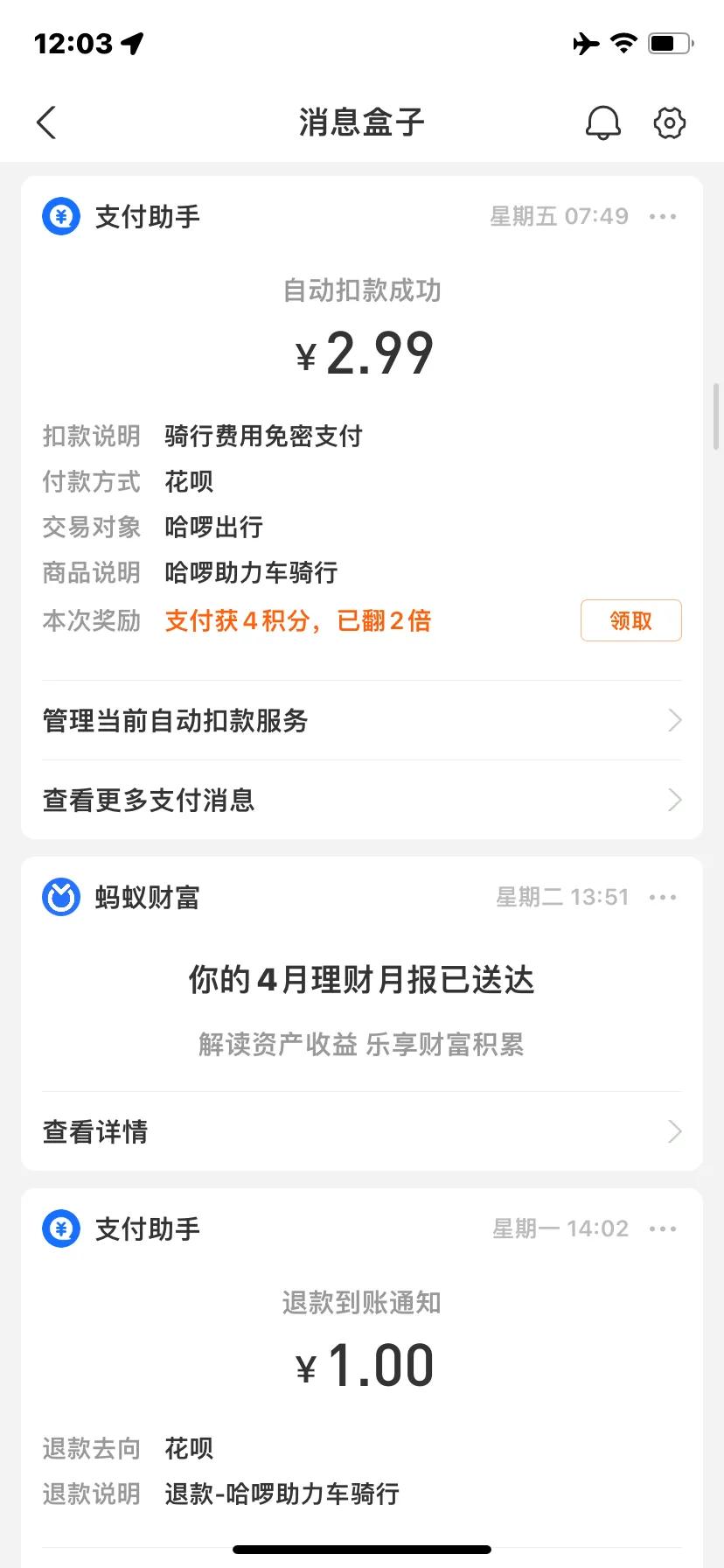Tap the 领取 reward button
Image resolution: width=724 pixels, height=1568 pixels.
(630, 619)
